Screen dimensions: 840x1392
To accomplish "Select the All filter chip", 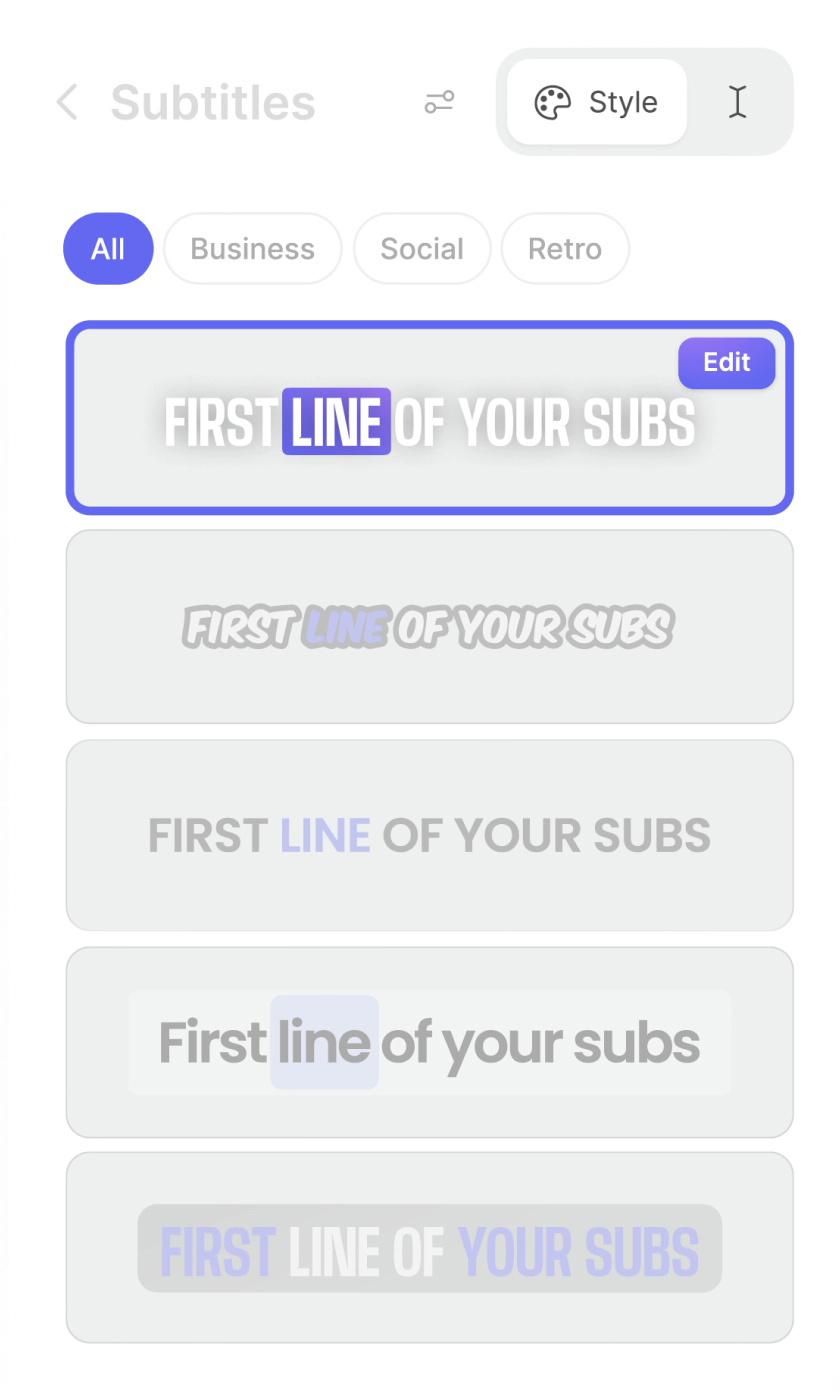I will pos(108,249).
